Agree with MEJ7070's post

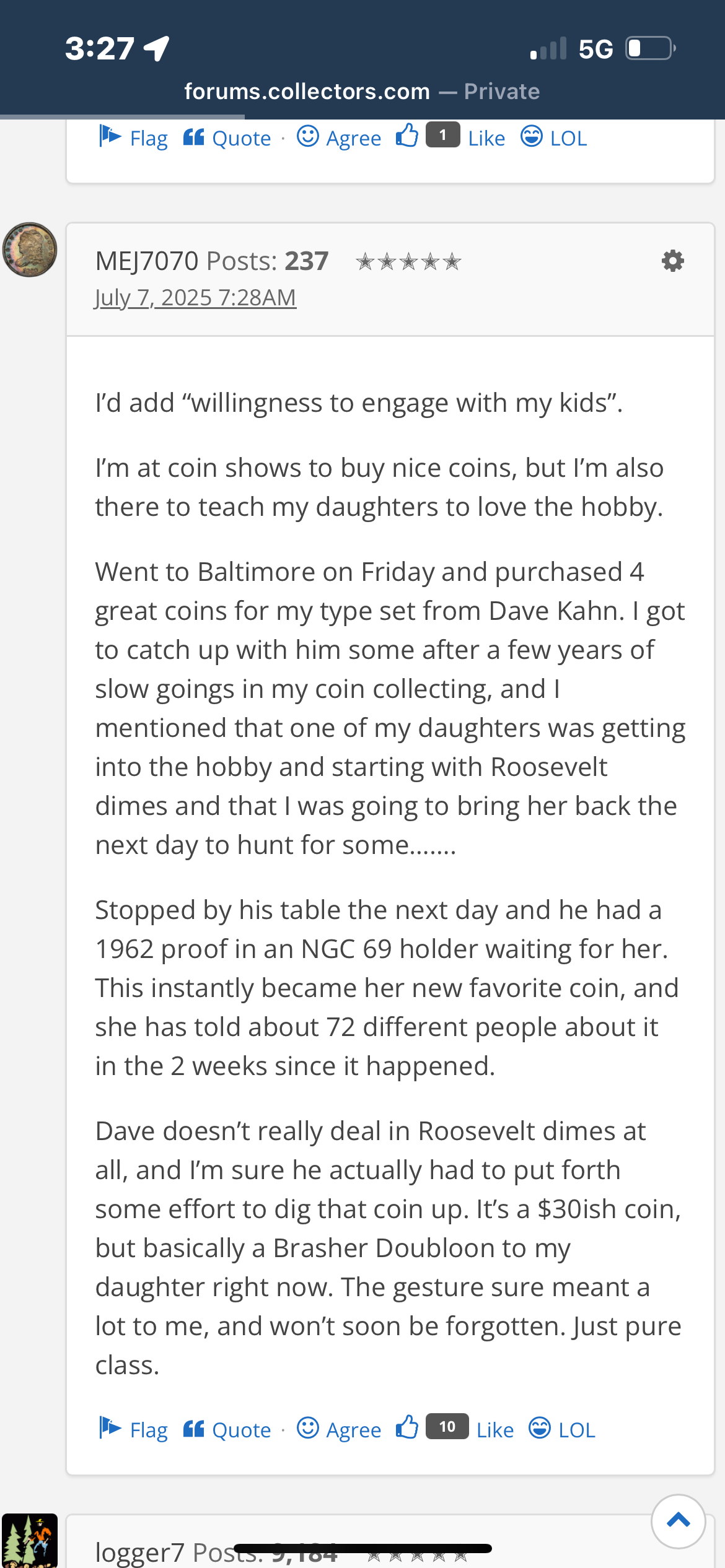click(x=339, y=1429)
